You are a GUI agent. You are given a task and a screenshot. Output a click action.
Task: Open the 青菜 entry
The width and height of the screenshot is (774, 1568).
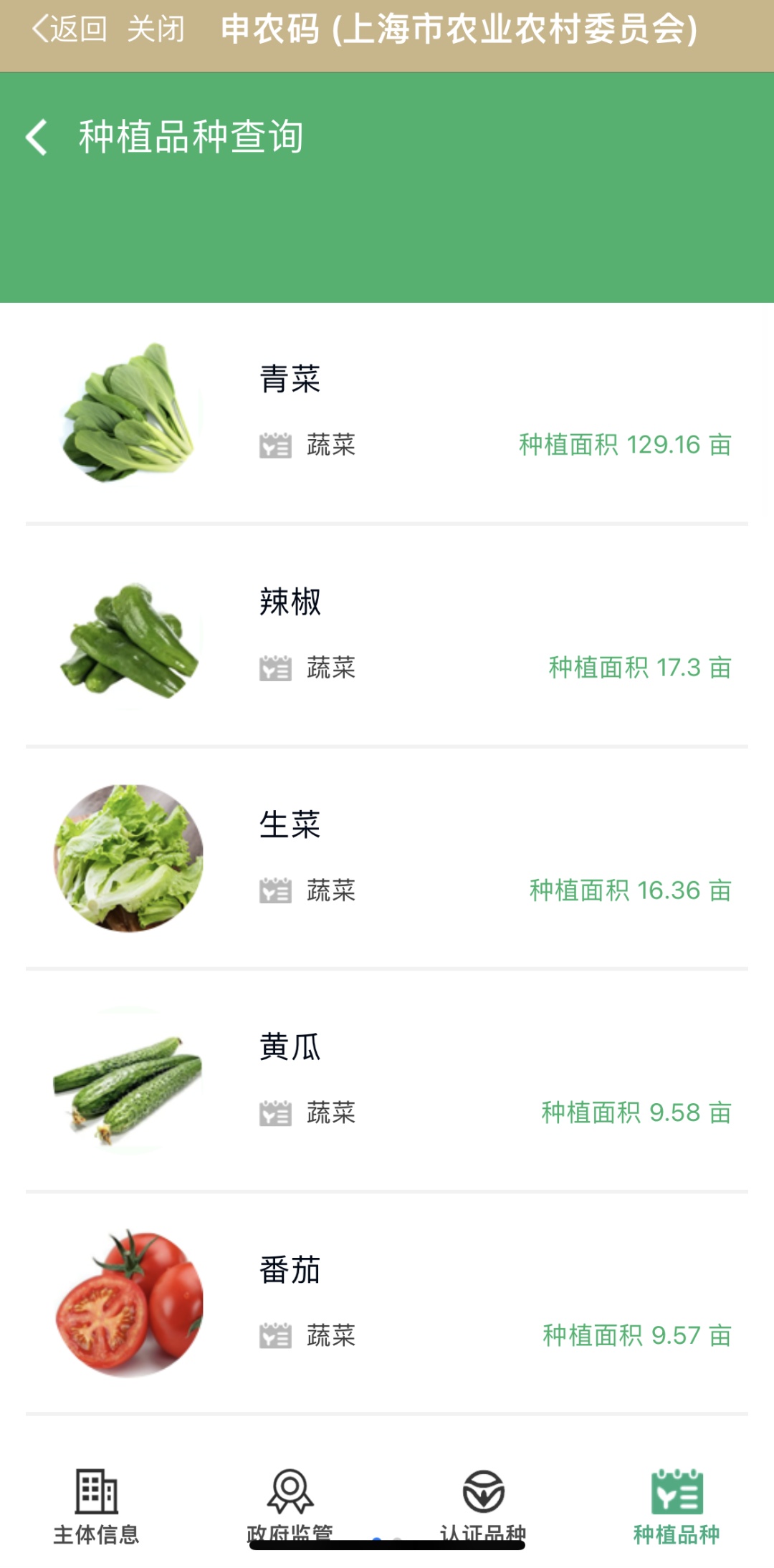coord(387,413)
